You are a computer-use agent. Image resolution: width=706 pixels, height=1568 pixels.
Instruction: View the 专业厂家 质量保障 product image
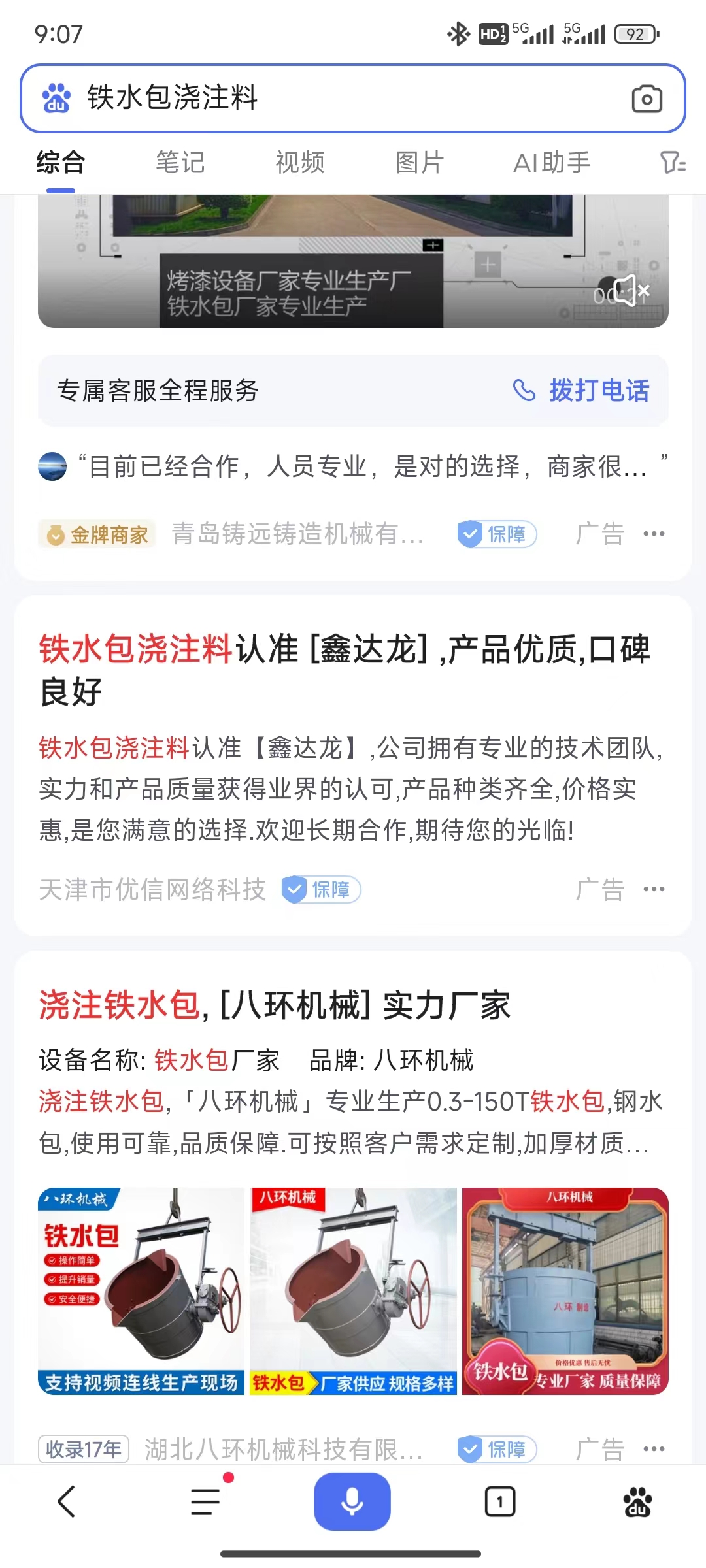565,1291
